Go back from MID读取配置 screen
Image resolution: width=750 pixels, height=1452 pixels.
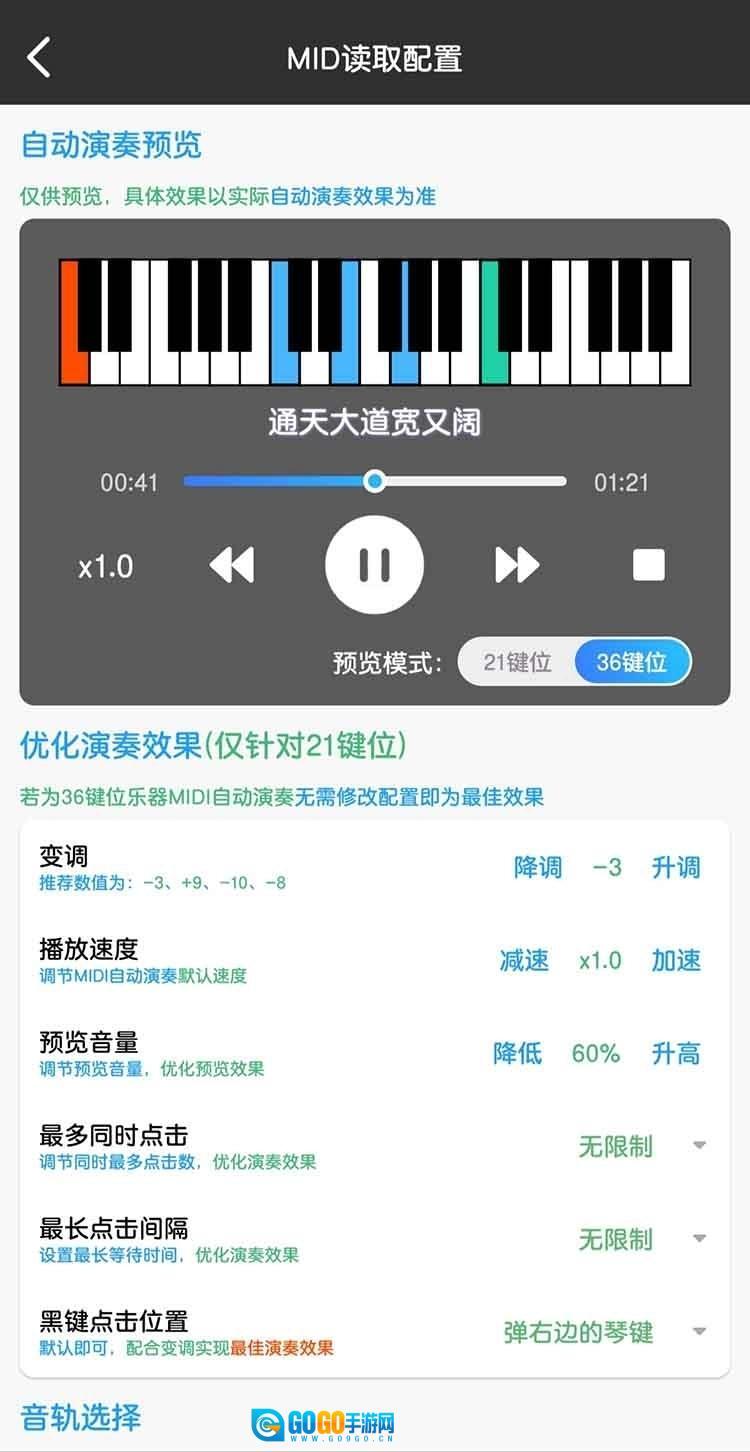(x=39, y=58)
